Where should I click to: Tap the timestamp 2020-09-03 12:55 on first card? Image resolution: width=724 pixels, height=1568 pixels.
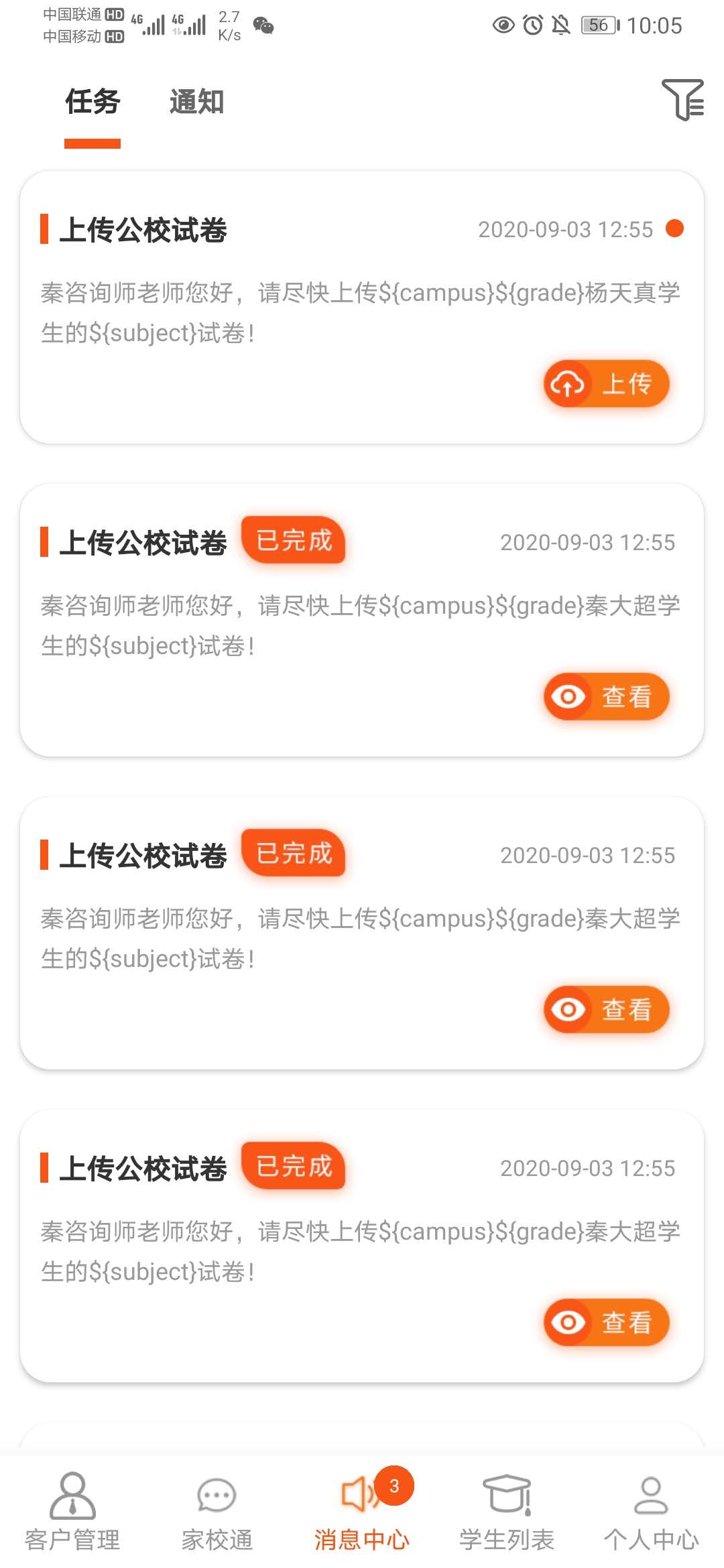(x=565, y=229)
